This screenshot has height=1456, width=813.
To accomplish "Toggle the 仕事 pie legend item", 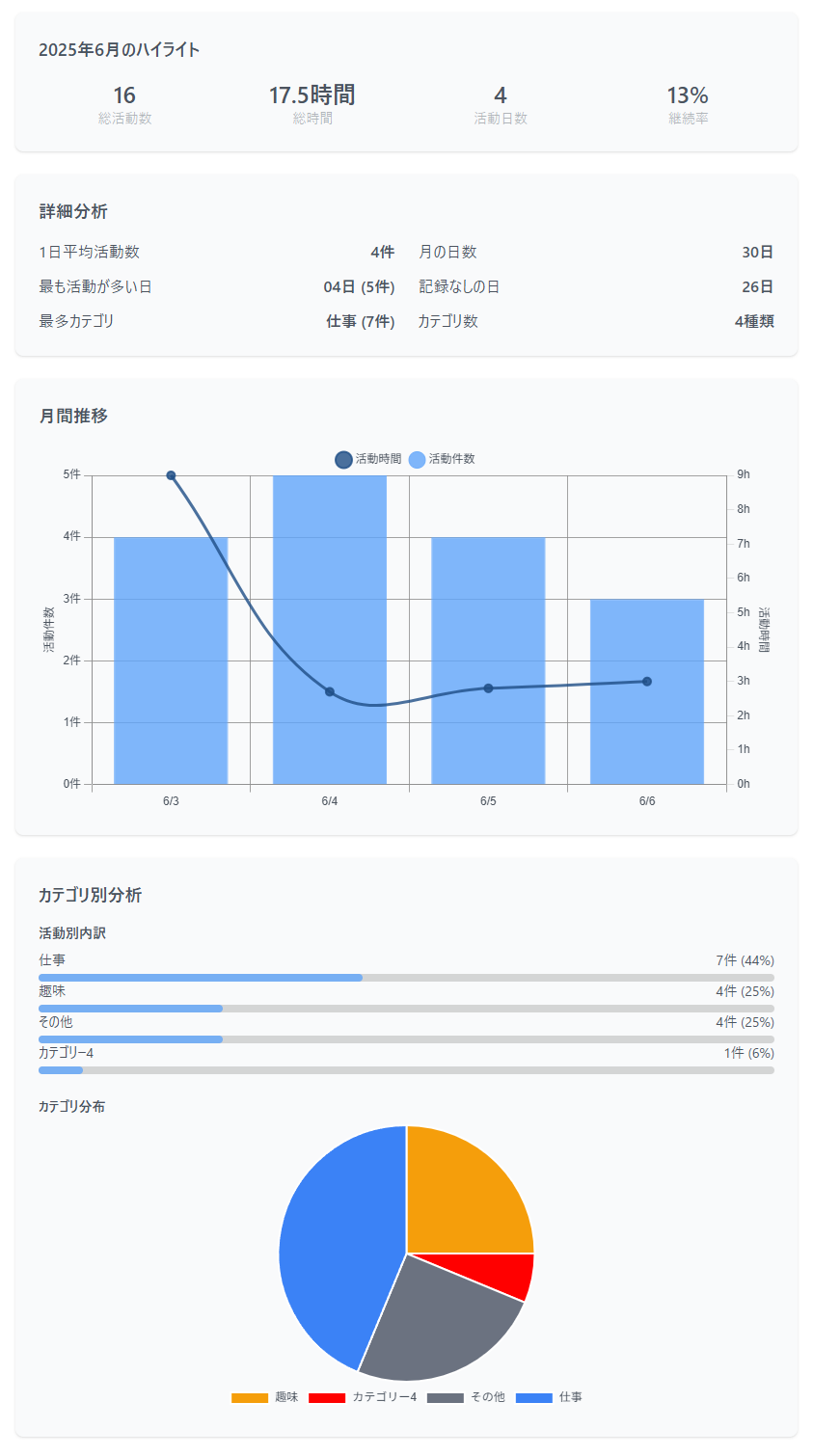I will 549,1397.
